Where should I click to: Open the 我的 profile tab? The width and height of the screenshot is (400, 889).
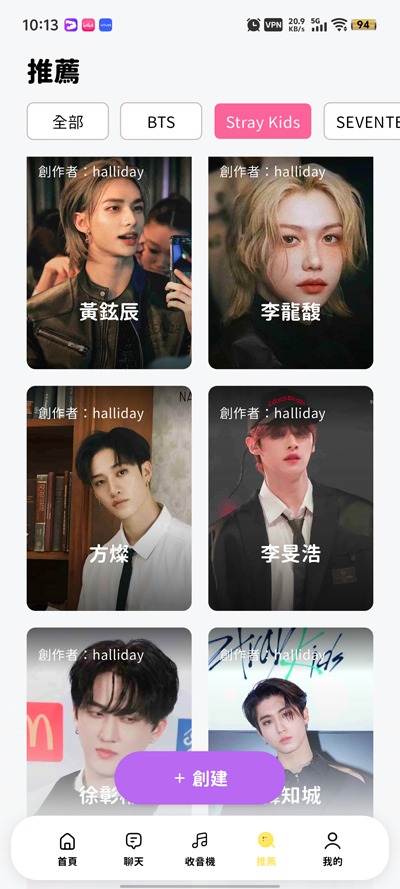pos(333,849)
